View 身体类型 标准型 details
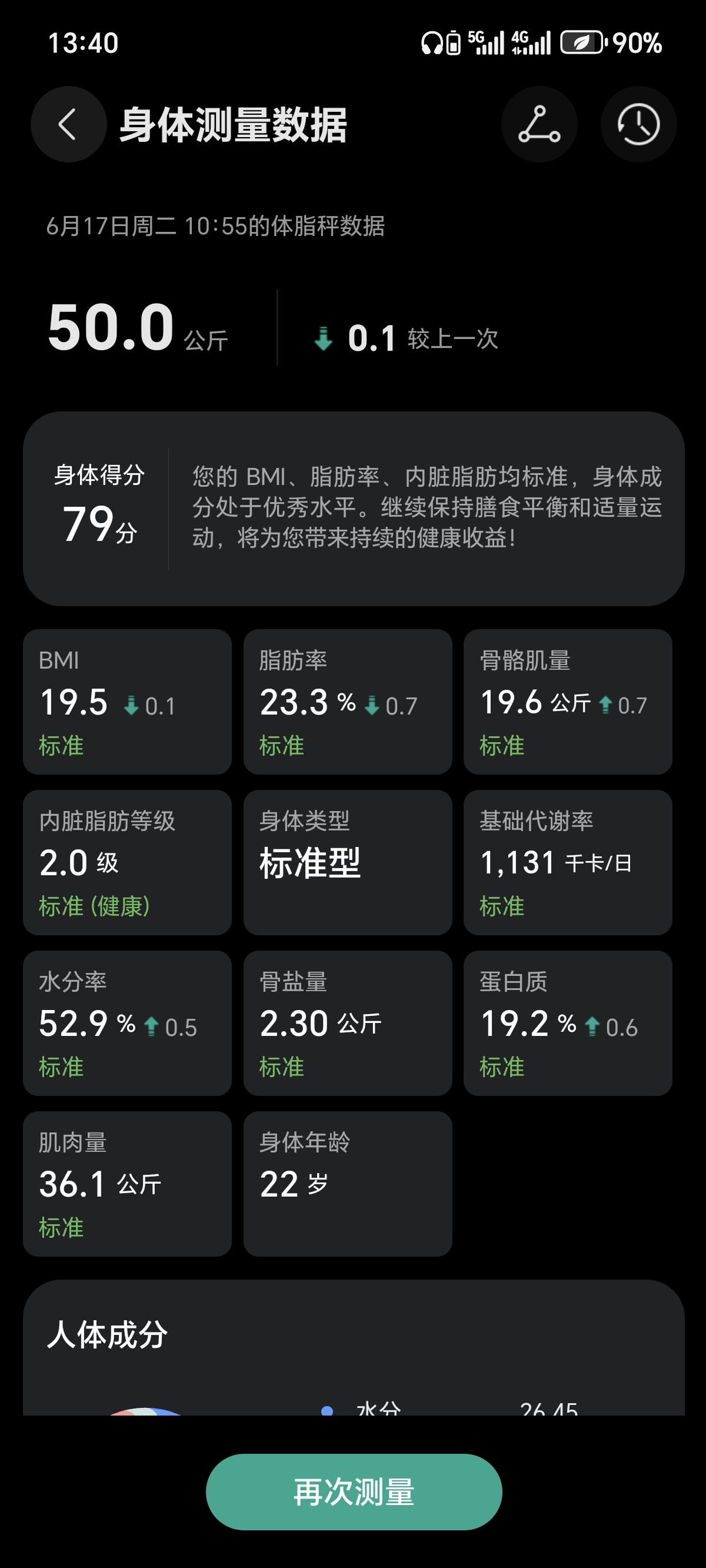Viewport: 706px width, 1568px height. [x=348, y=862]
